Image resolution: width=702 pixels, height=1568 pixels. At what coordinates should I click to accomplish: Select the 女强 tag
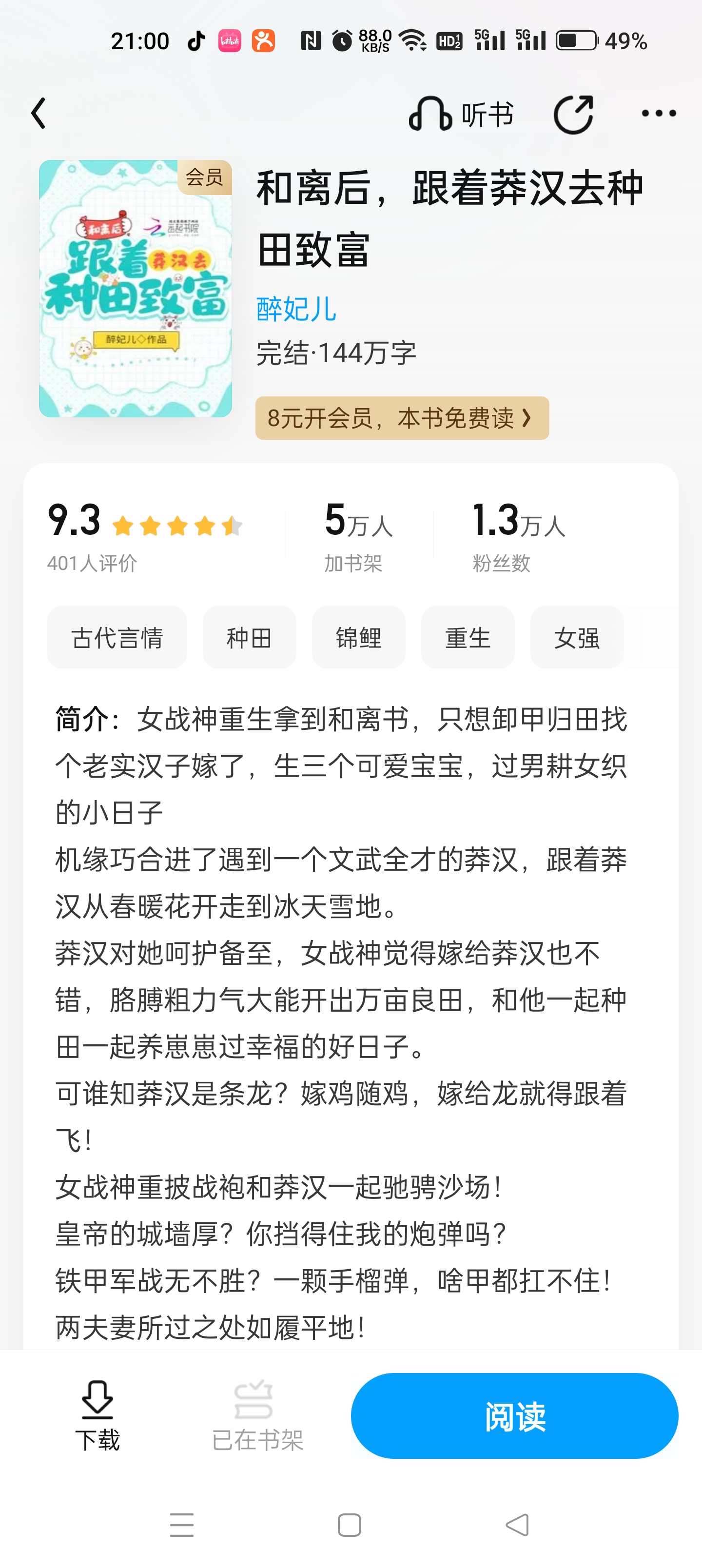pyautogui.click(x=577, y=637)
